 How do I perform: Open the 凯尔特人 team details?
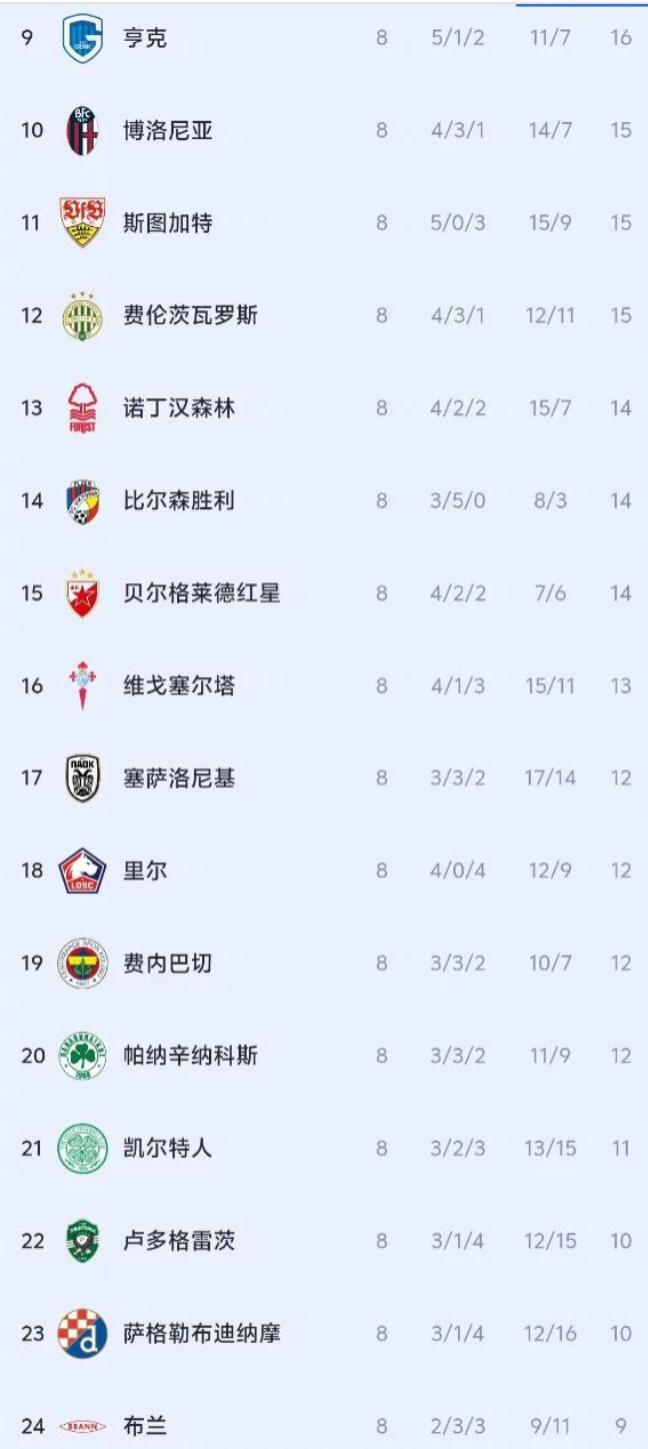(167, 1148)
